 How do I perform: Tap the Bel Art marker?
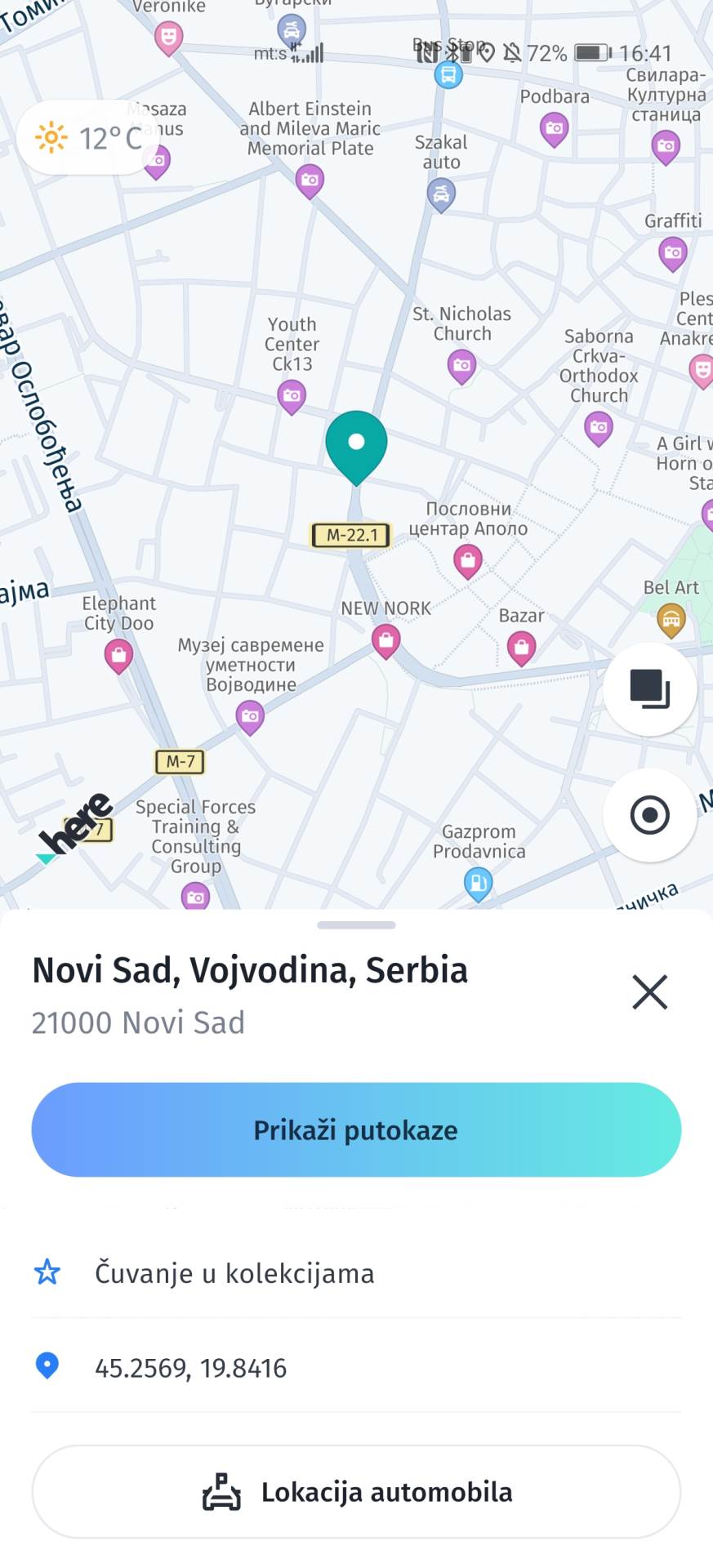click(x=671, y=620)
